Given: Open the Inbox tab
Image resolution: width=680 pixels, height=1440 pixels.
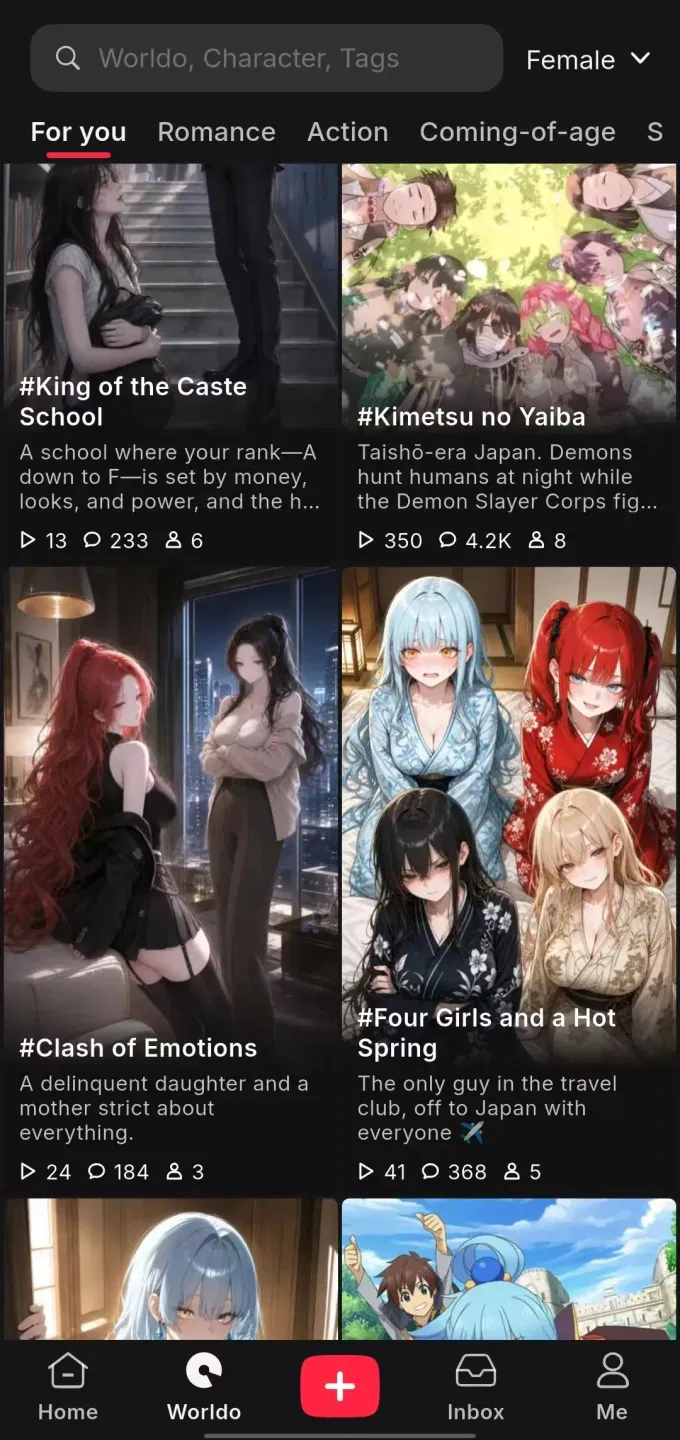Looking at the screenshot, I should (476, 1387).
